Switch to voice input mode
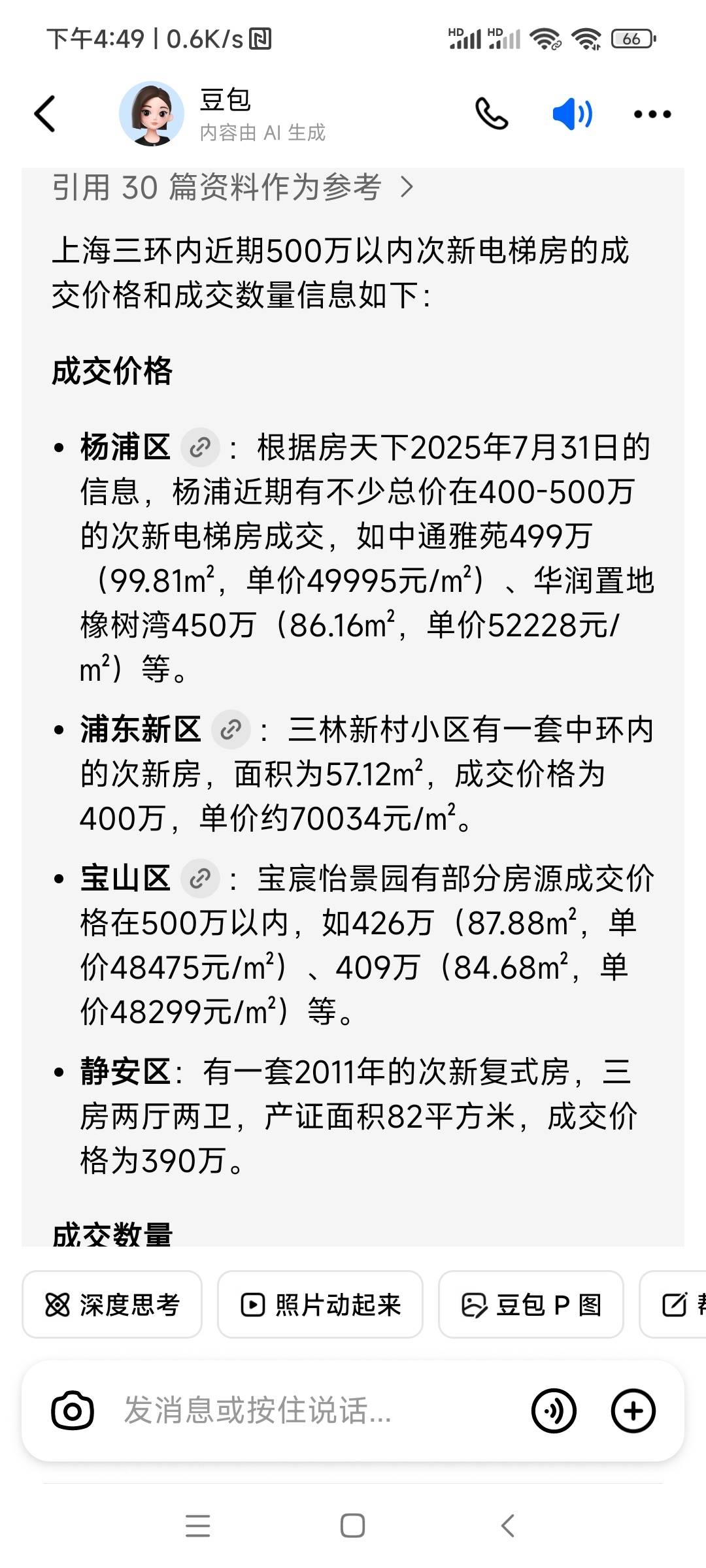The height and width of the screenshot is (1568, 706). coord(554,1411)
